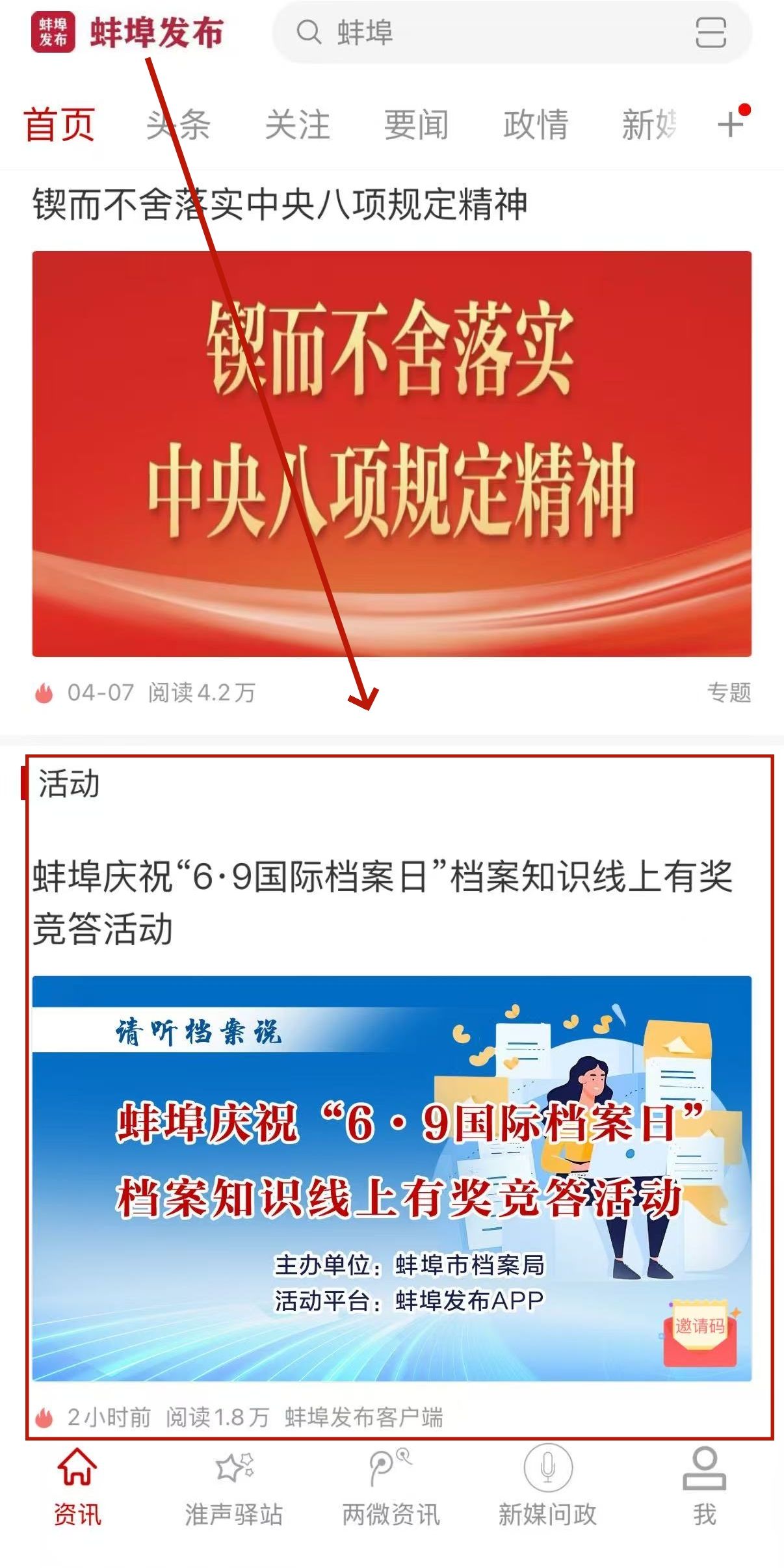Open the plus icon to manage channels

tap(731, 124)
